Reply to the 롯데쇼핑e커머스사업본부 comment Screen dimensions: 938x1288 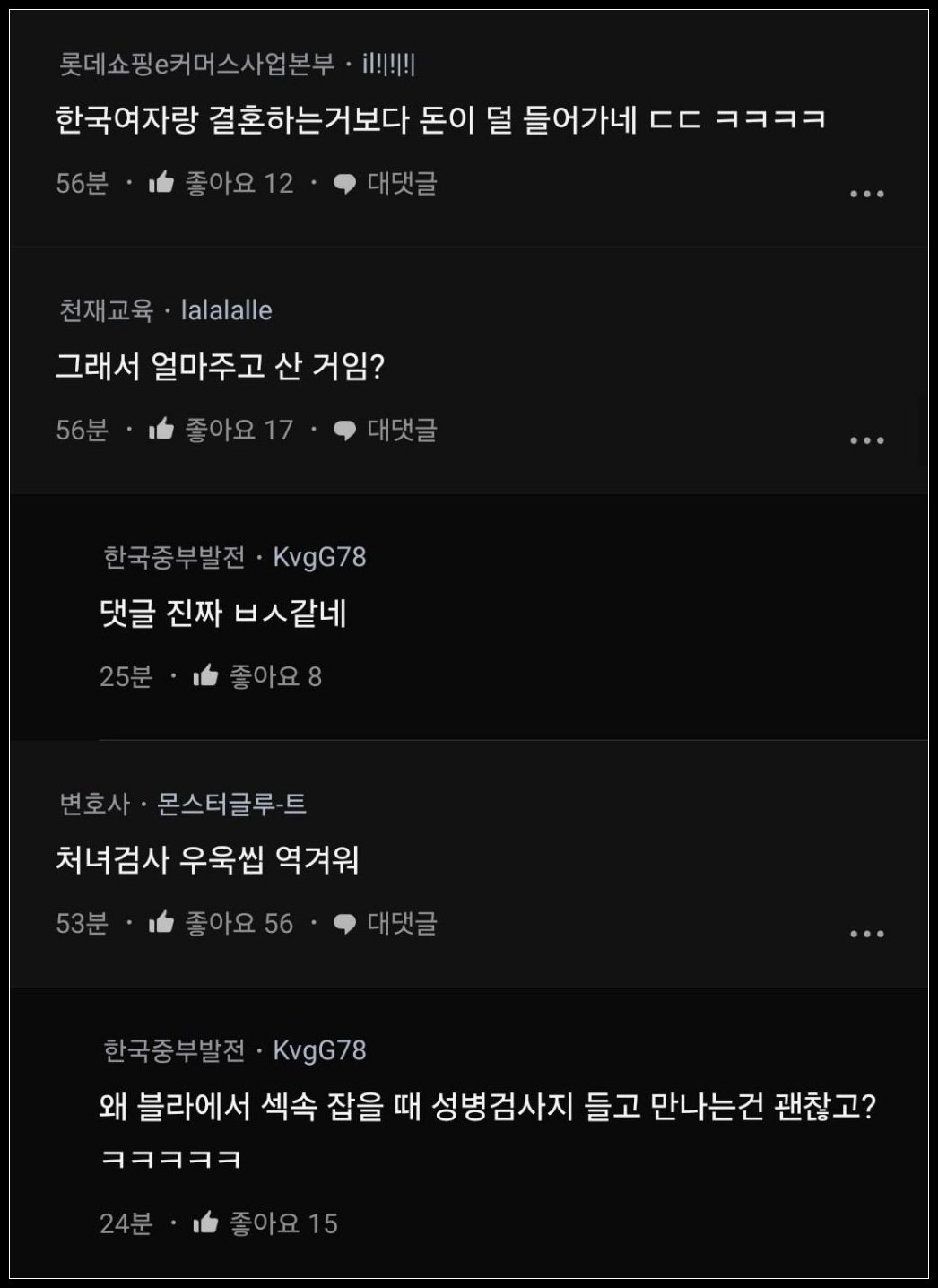386,183
